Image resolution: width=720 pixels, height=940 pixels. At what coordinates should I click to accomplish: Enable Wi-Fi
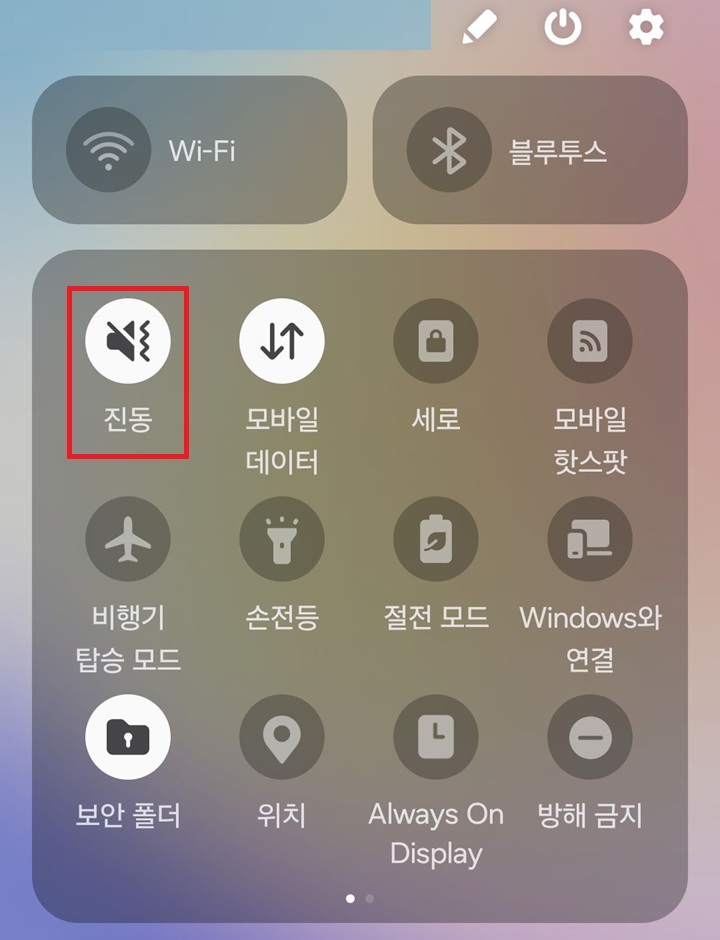point(110,150)
